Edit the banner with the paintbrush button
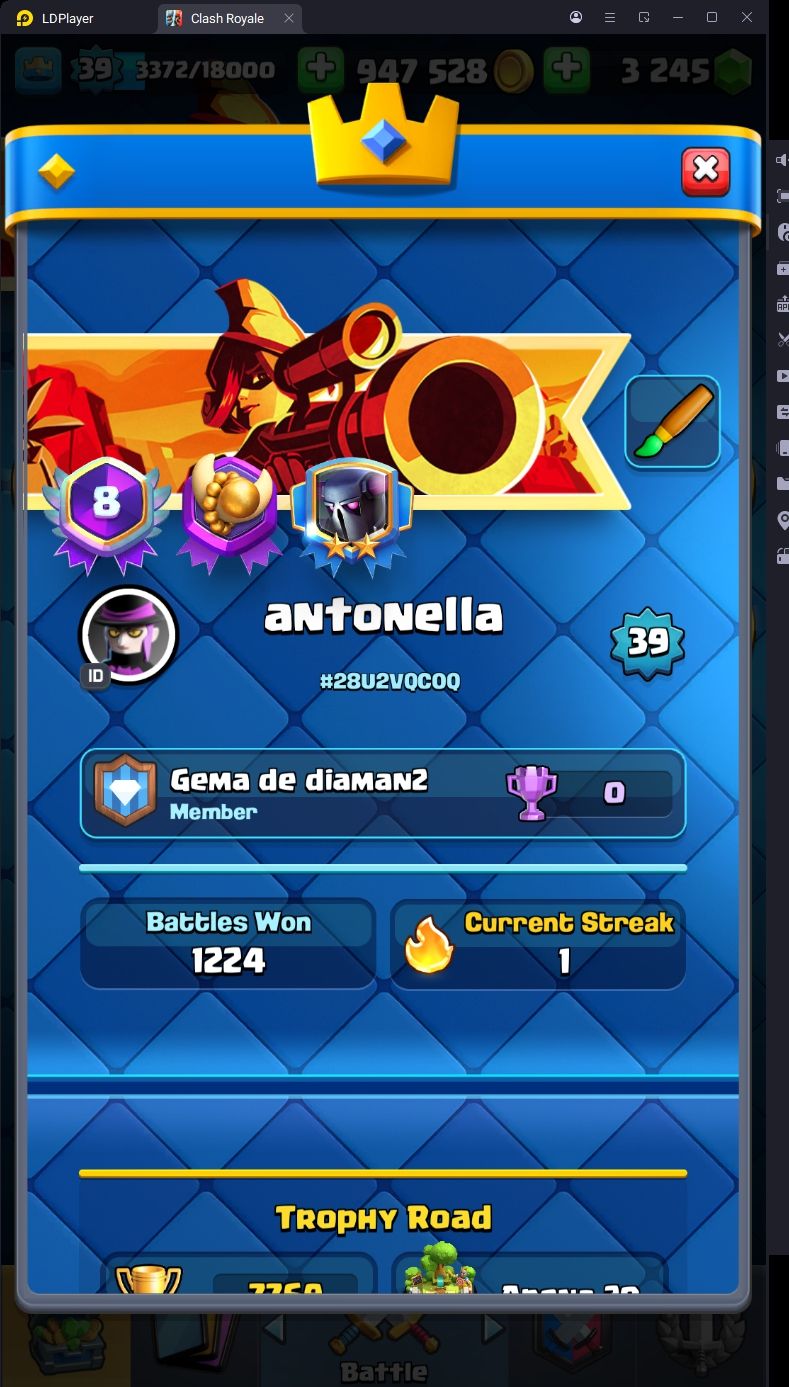The image size is (789, 1387). 673,422
